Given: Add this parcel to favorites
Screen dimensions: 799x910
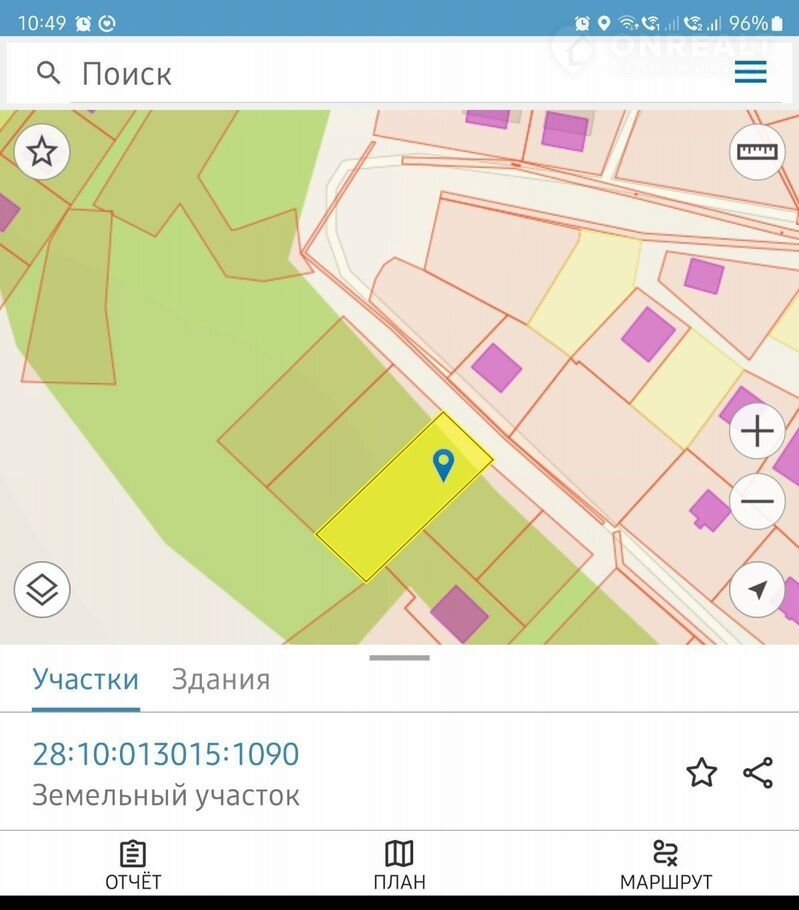Looking at the screenshot, I should coord(701,772).
